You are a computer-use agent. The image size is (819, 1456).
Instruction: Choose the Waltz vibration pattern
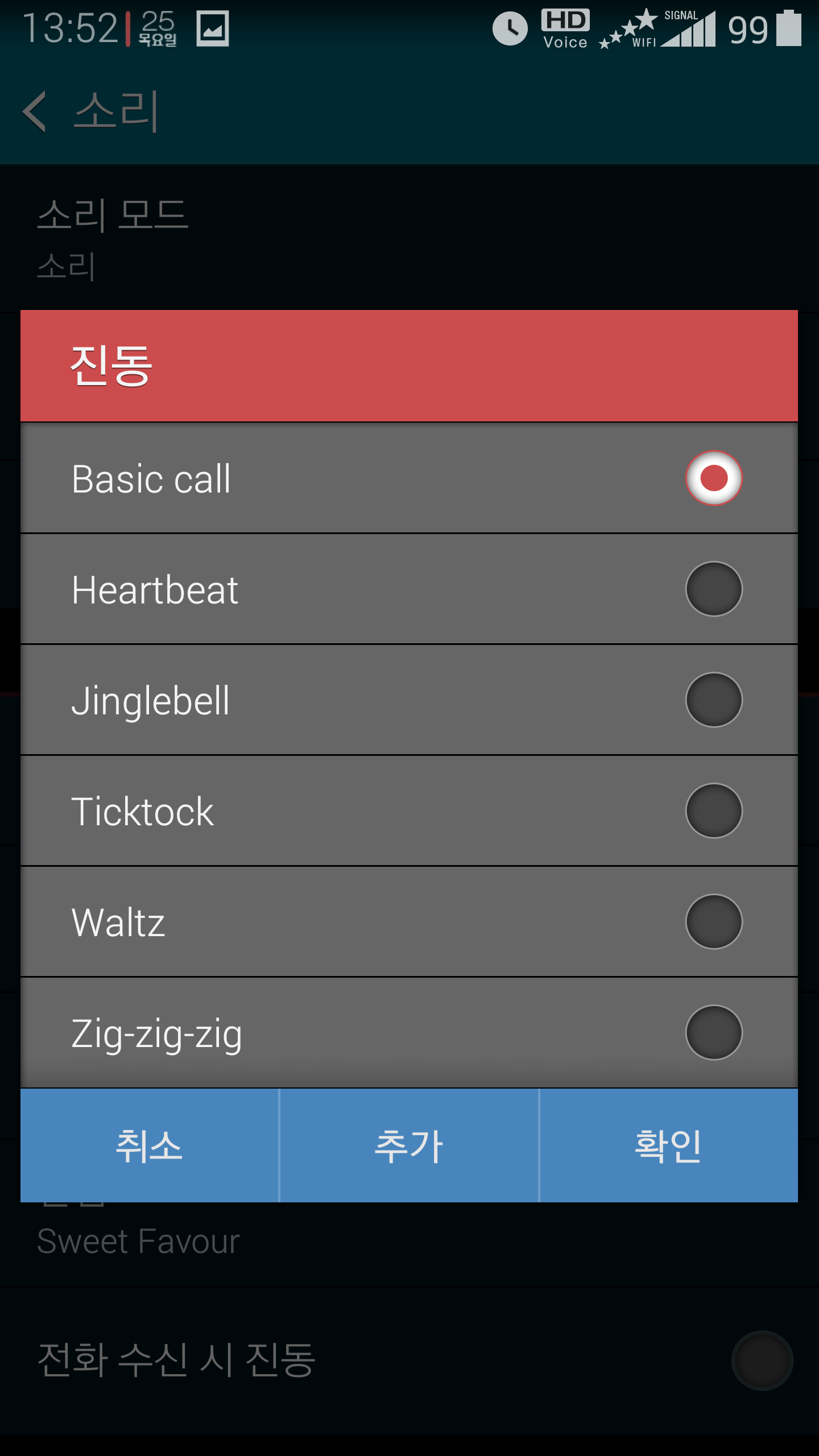click(409, 921)
